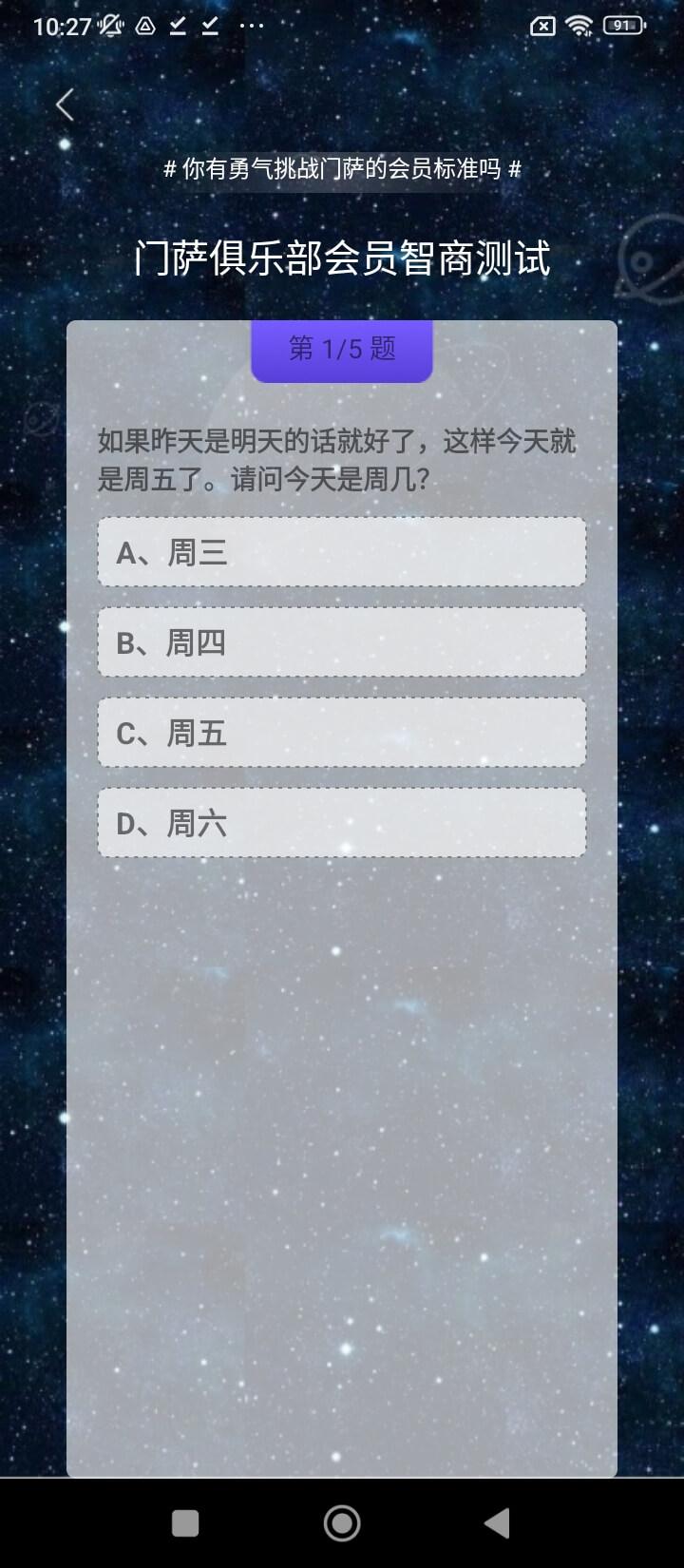Open recent apps from navigation bar

pos(185,1523)
